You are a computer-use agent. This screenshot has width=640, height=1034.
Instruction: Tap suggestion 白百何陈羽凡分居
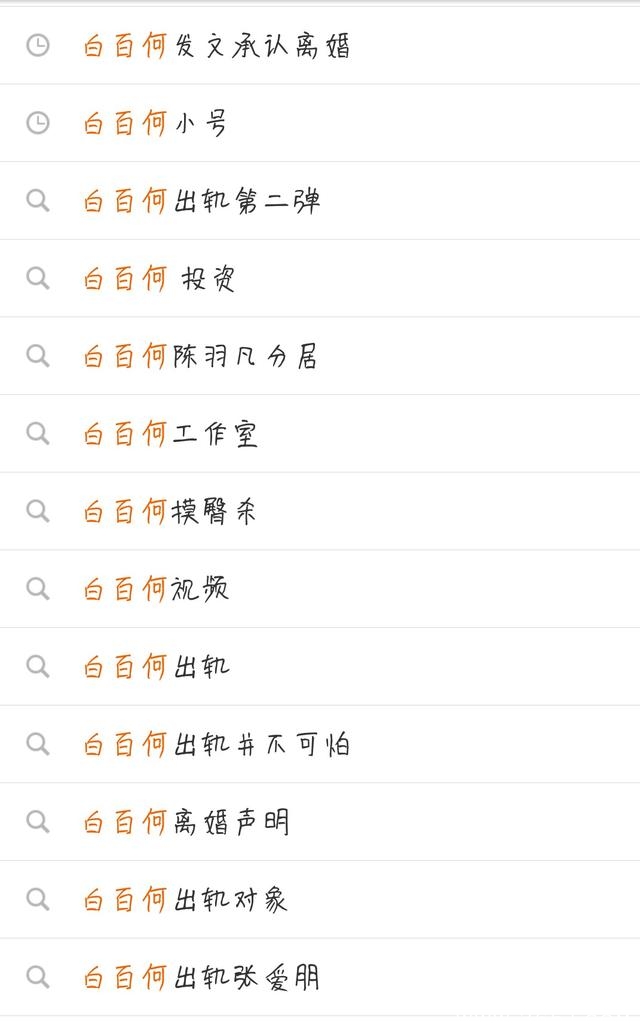coord(200,357)
